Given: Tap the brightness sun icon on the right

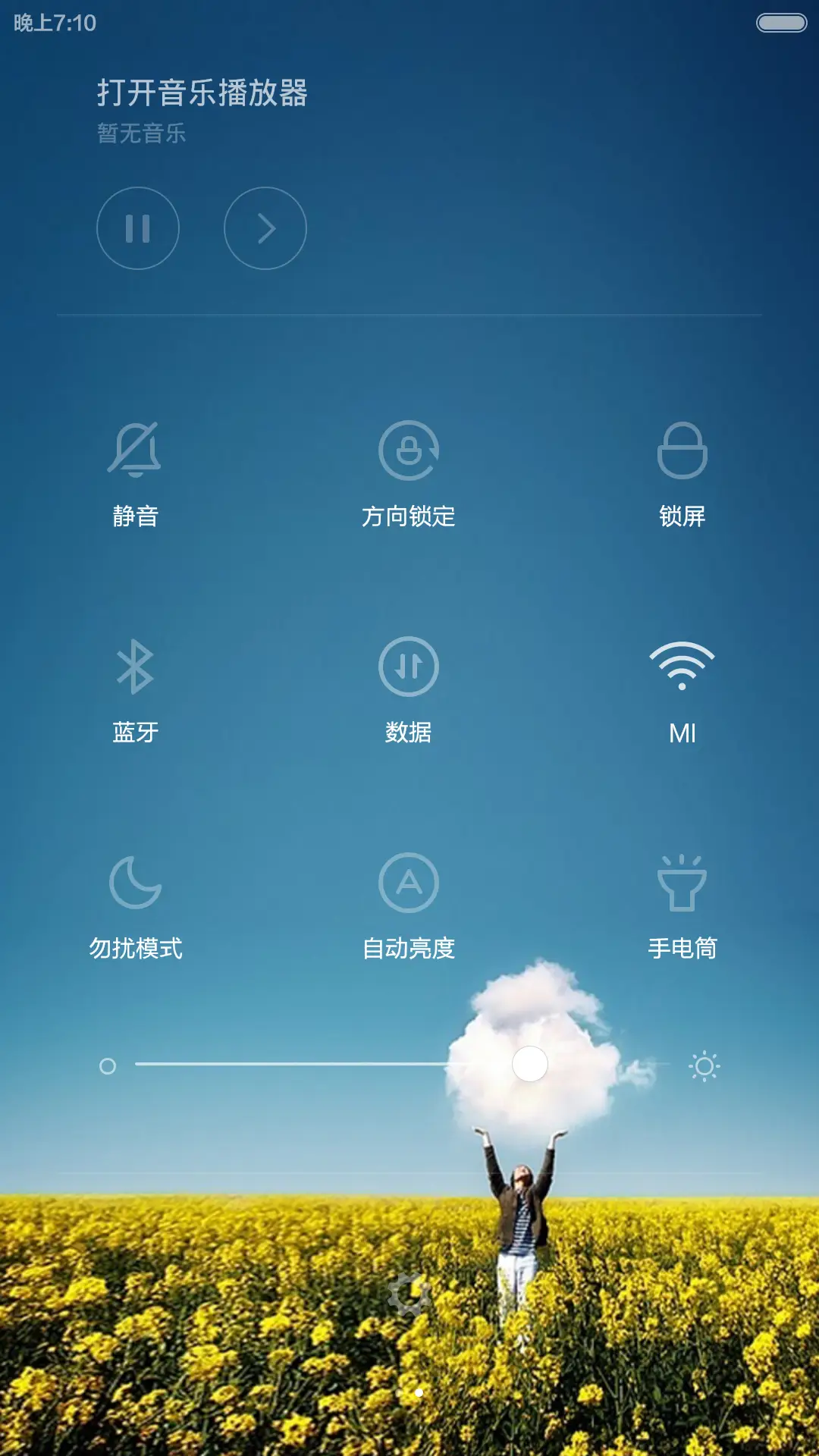Looking at the screenshot, I should [x=704, y=1065].
